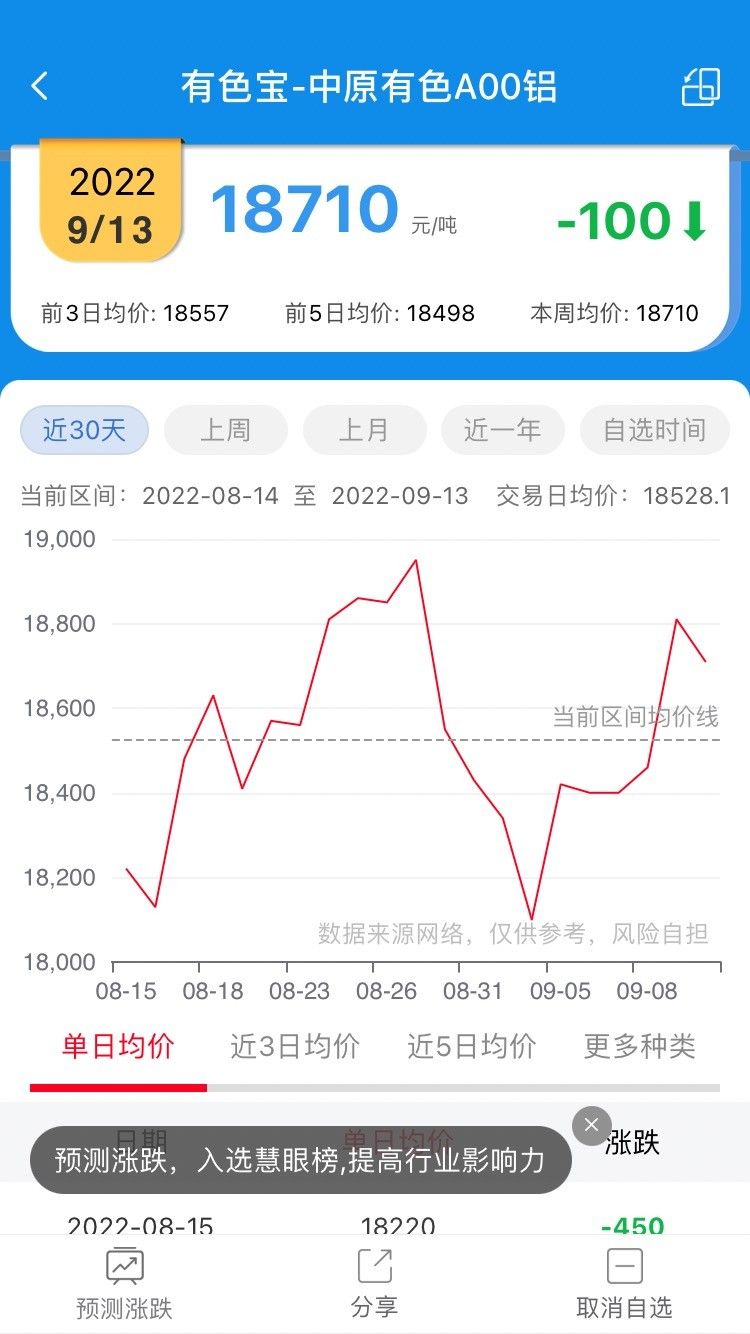Switch to the 近3日均价 tab
The image size is (750, 1334).
point(295,1047)
